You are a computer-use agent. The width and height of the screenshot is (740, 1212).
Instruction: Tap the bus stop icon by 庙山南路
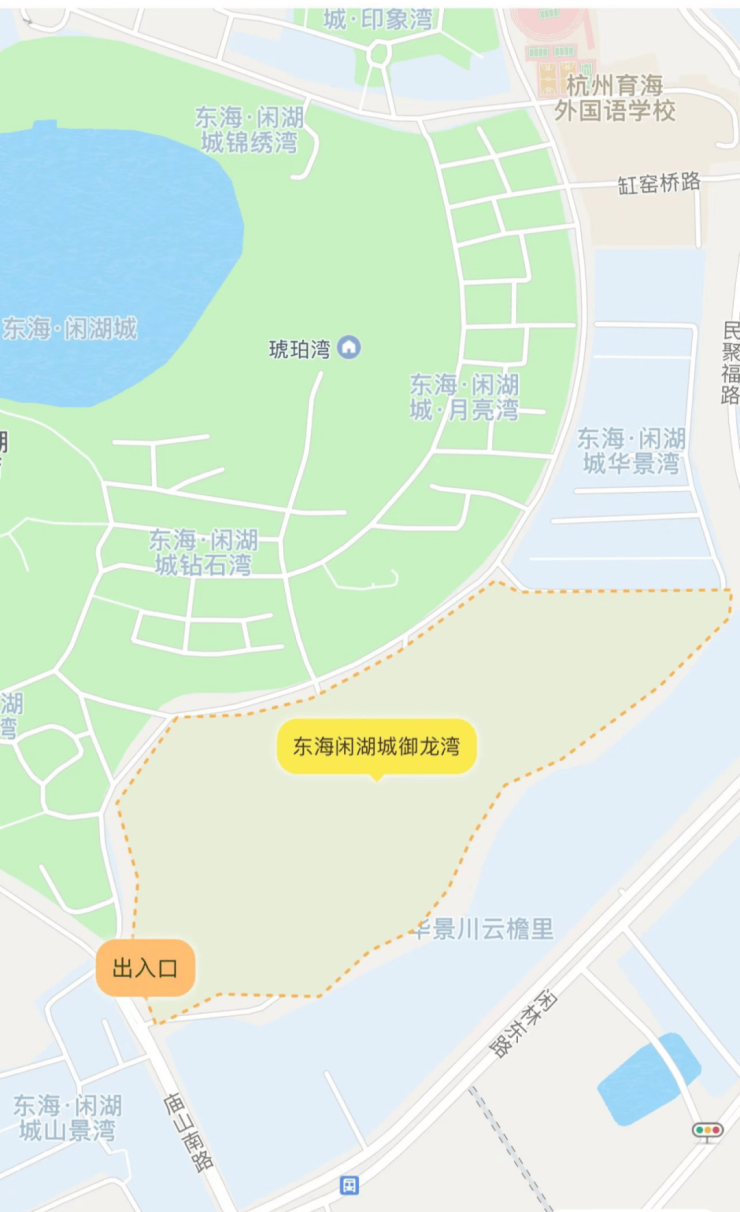click(349, 1185)
